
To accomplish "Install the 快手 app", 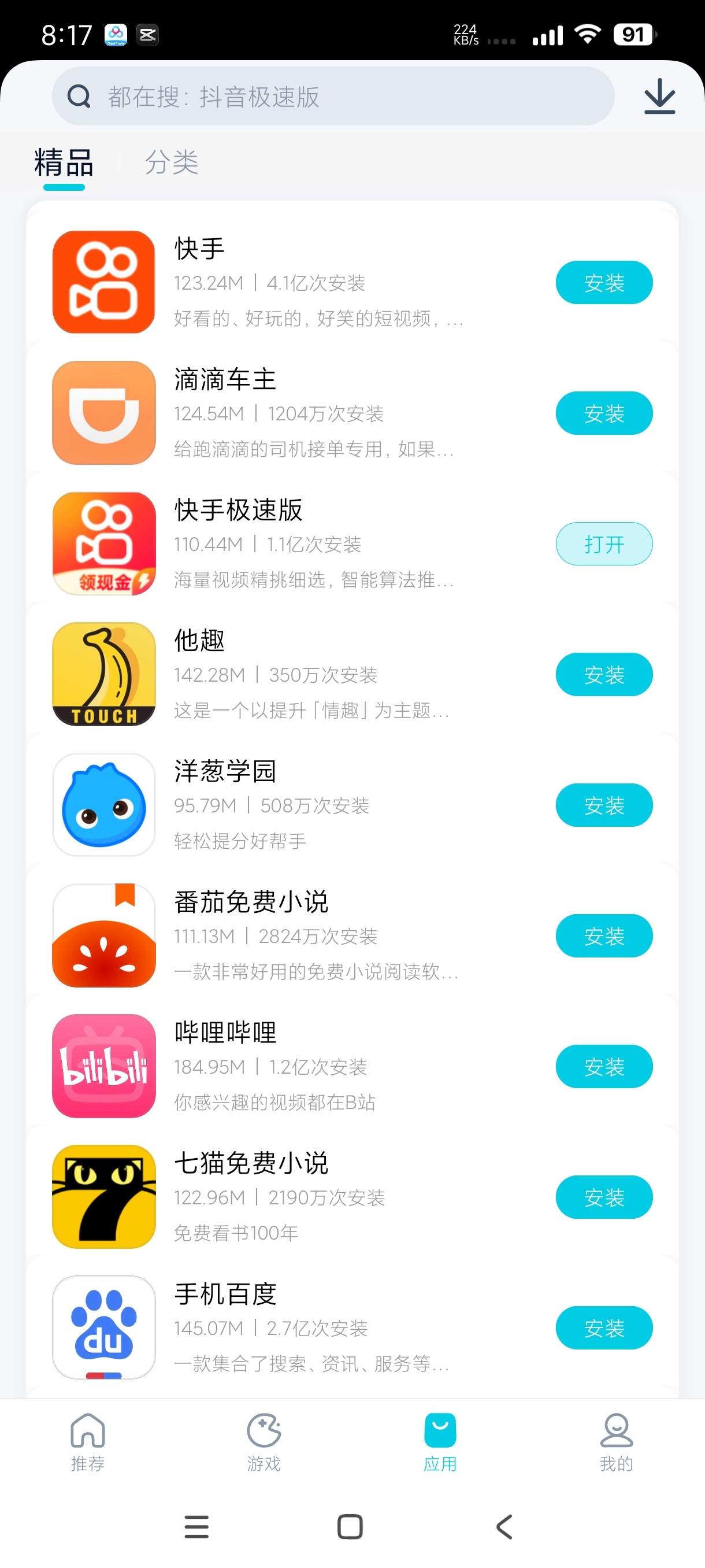I will 603,282.
